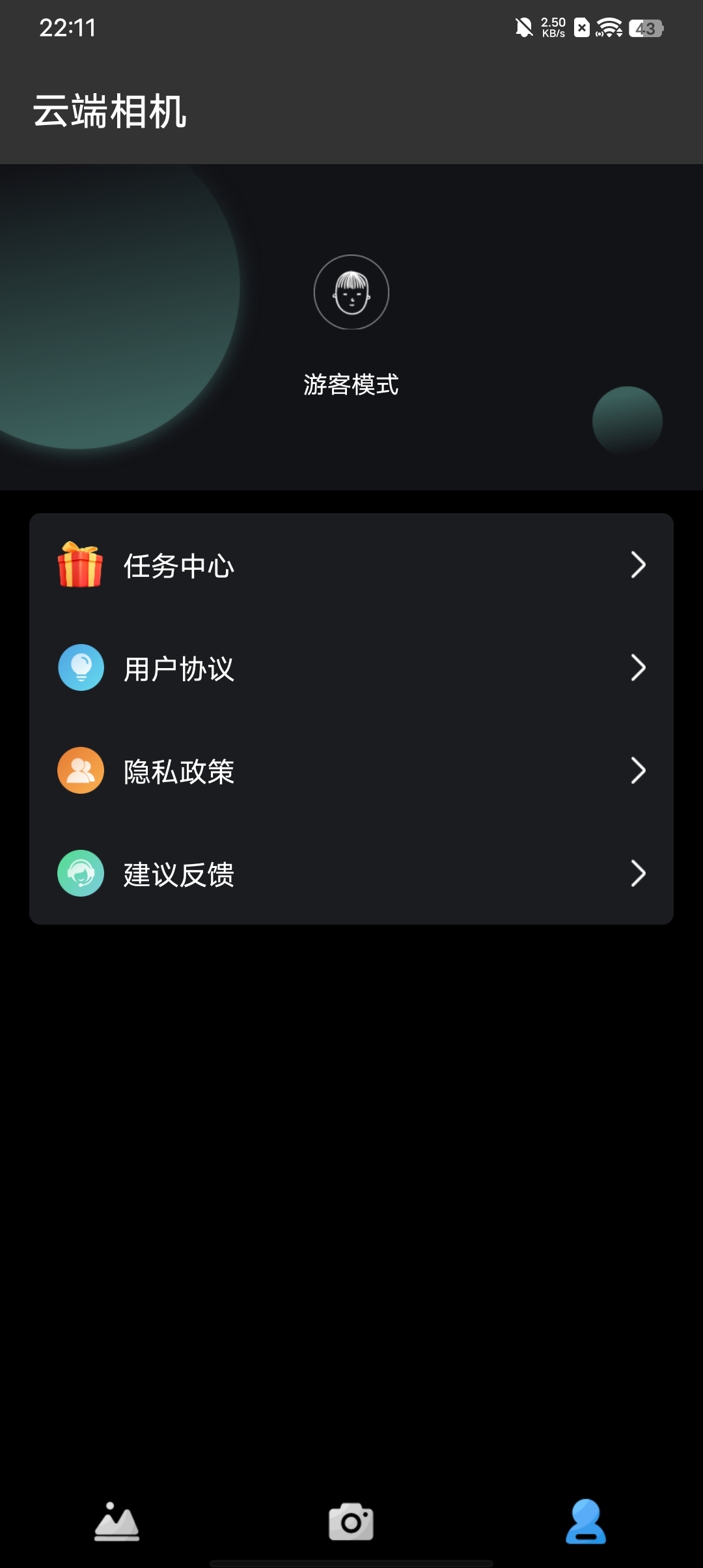703x1568 pixels.
Task: Tap the Wi-Fi status bar icon
Action: [609, 29]
